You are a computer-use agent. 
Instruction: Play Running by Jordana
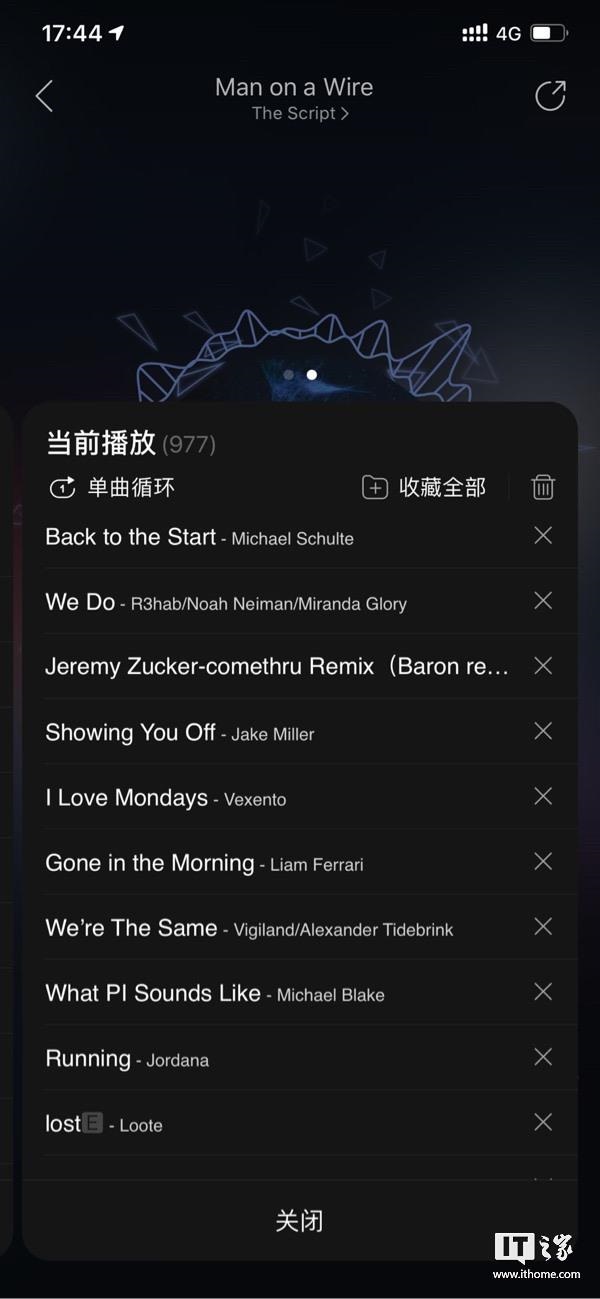(x=127, y=1058)
